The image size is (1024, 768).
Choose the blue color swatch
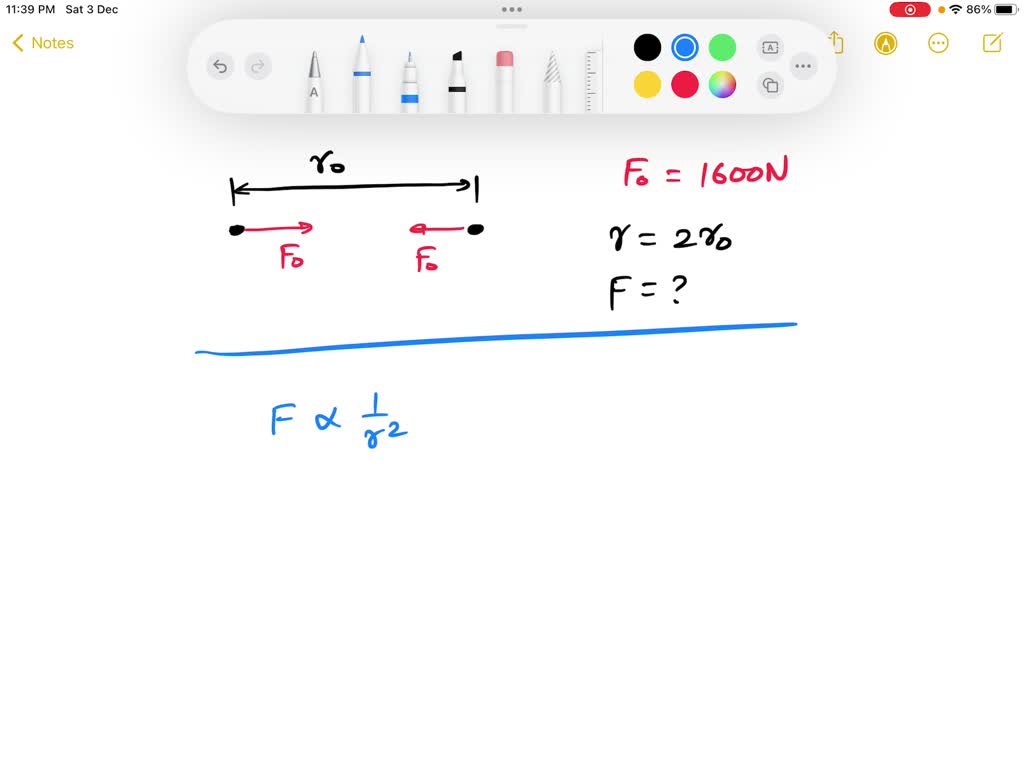tap(685, 47)
